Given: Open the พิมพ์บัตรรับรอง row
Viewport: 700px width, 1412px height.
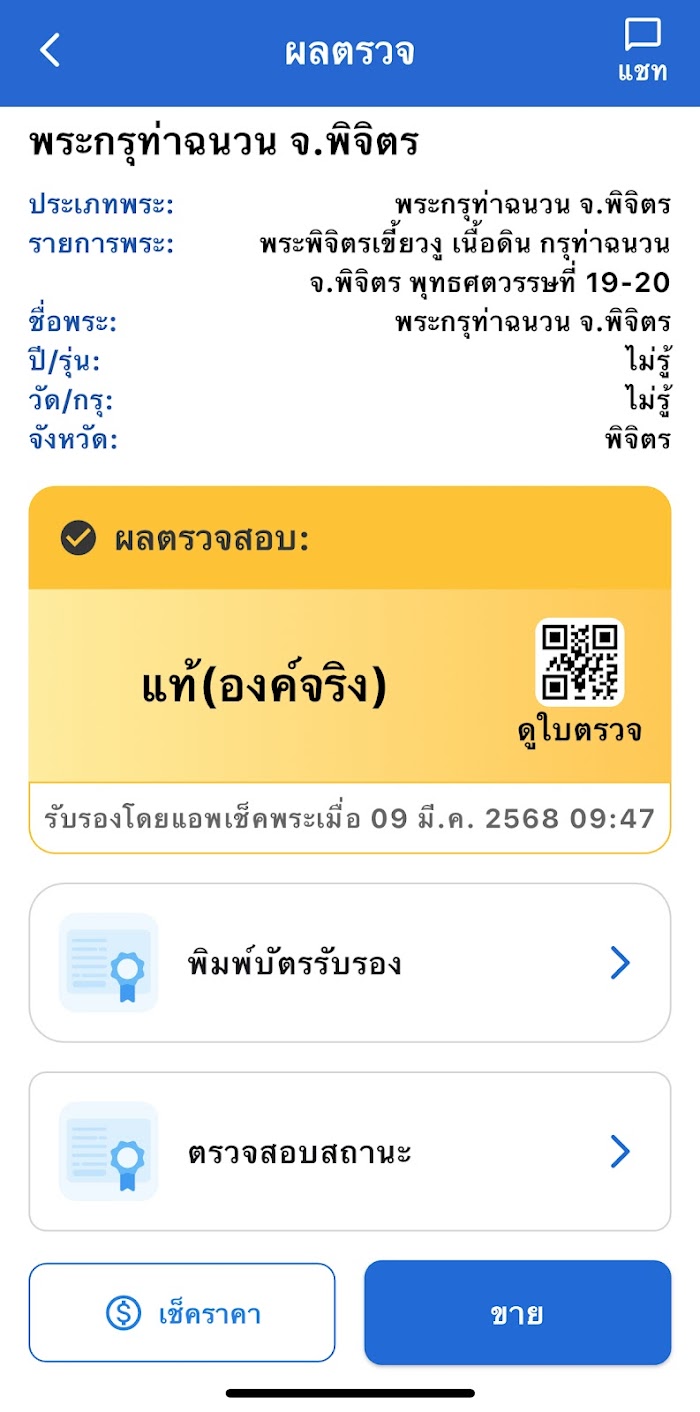Looking at the screenshot, I should coord(350,963).
